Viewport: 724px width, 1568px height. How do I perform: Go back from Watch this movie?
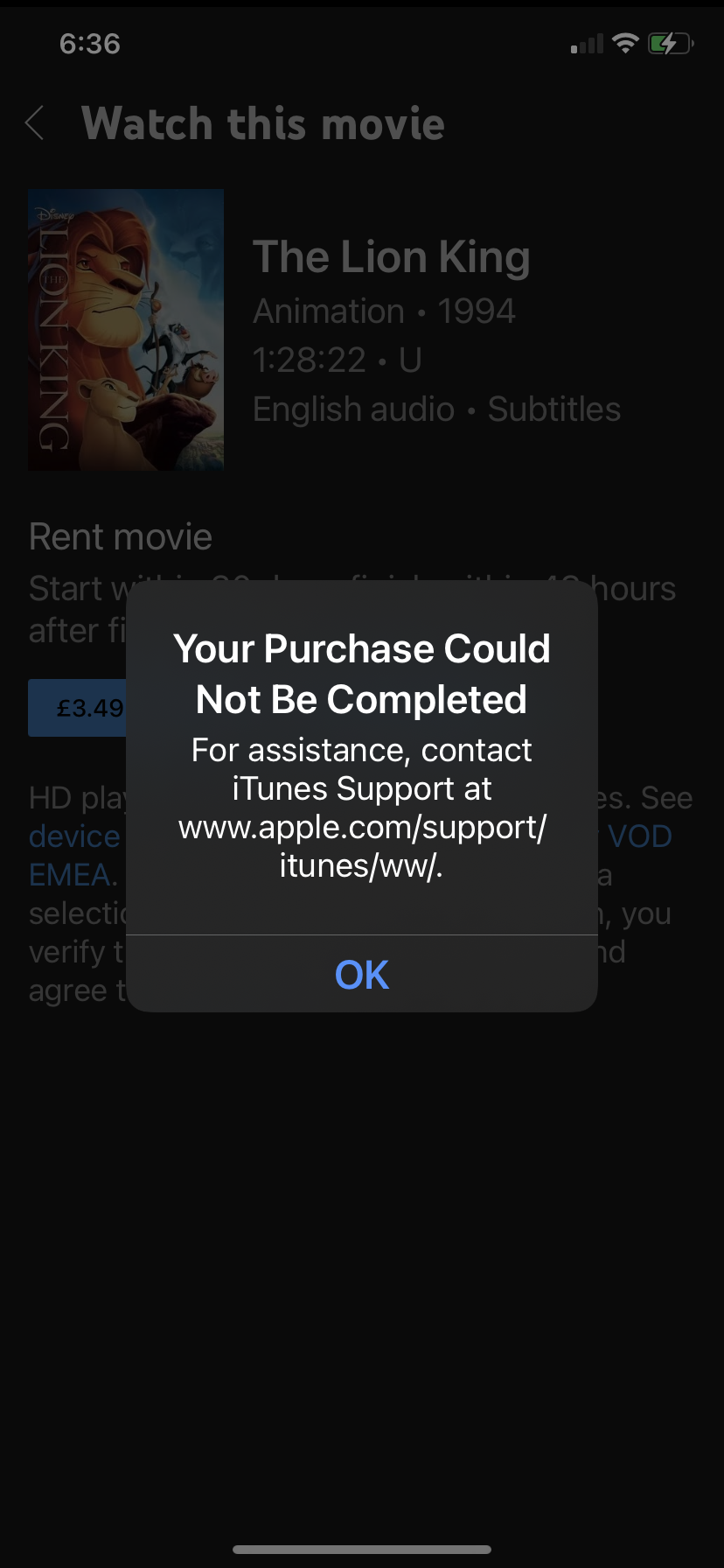(x=35, y=123)
